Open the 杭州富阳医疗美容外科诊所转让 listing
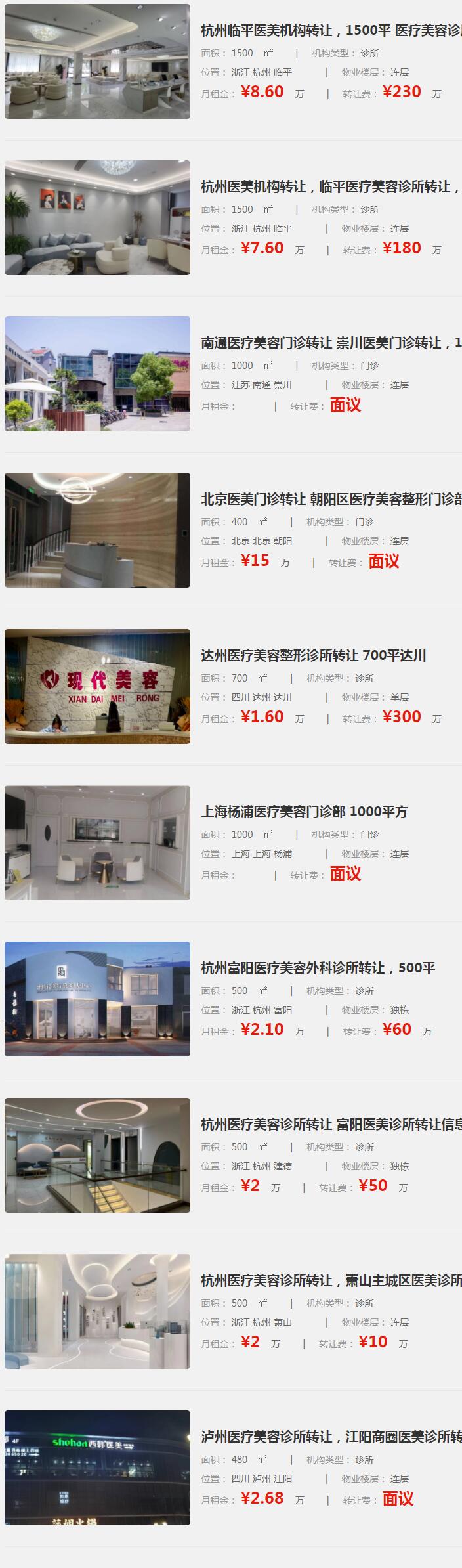This screenshot has height=1568, width=462. point(318,968)
